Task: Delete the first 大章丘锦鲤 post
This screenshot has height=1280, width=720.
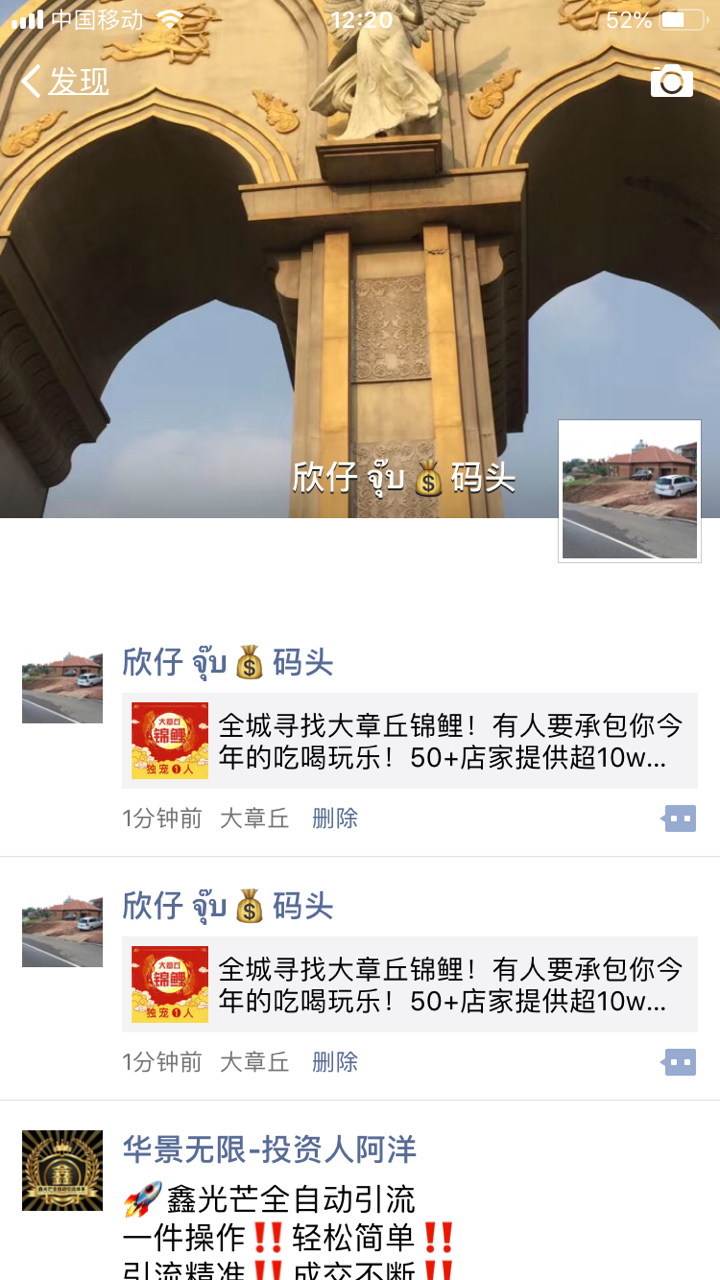Action: click(x=335, y=819)
